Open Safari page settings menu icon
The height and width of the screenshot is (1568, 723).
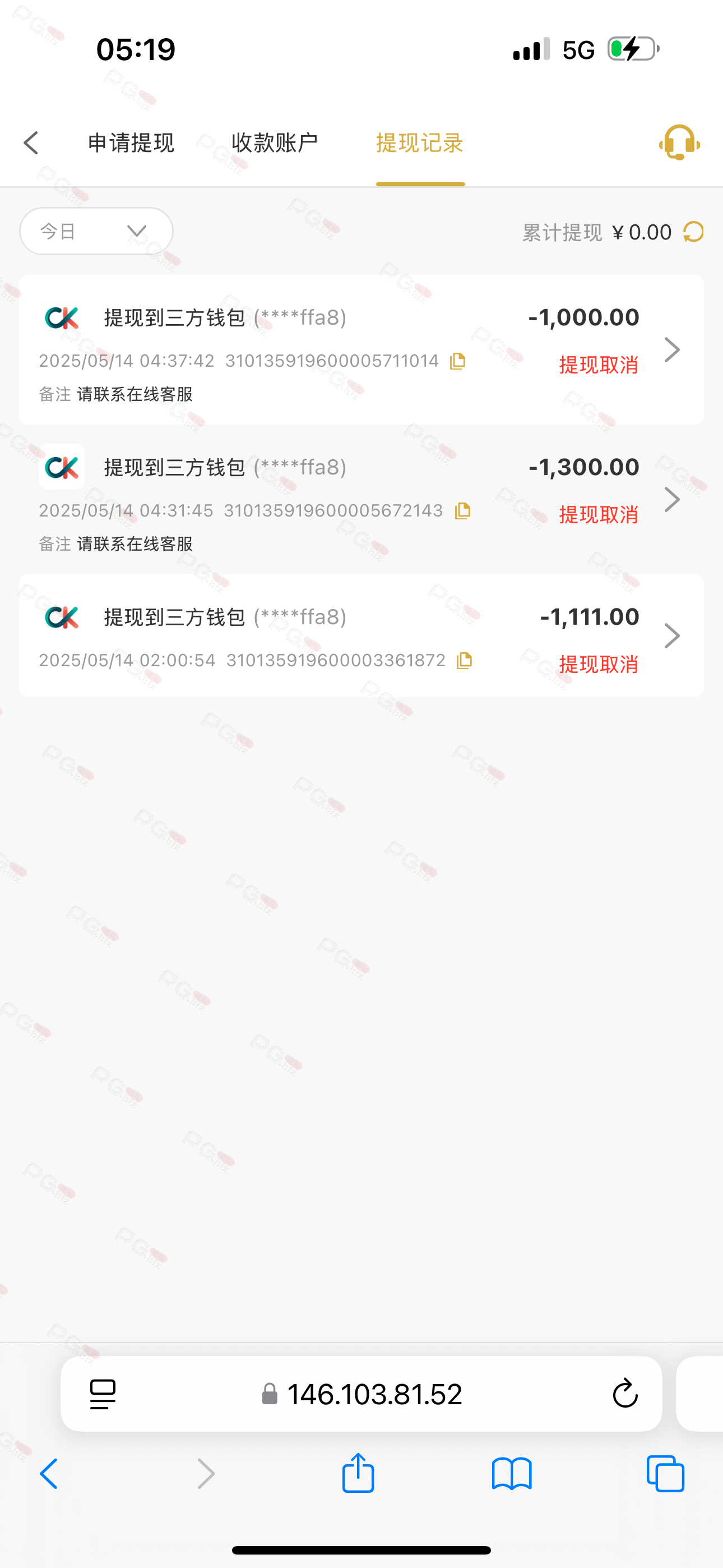coord(103,1394)
